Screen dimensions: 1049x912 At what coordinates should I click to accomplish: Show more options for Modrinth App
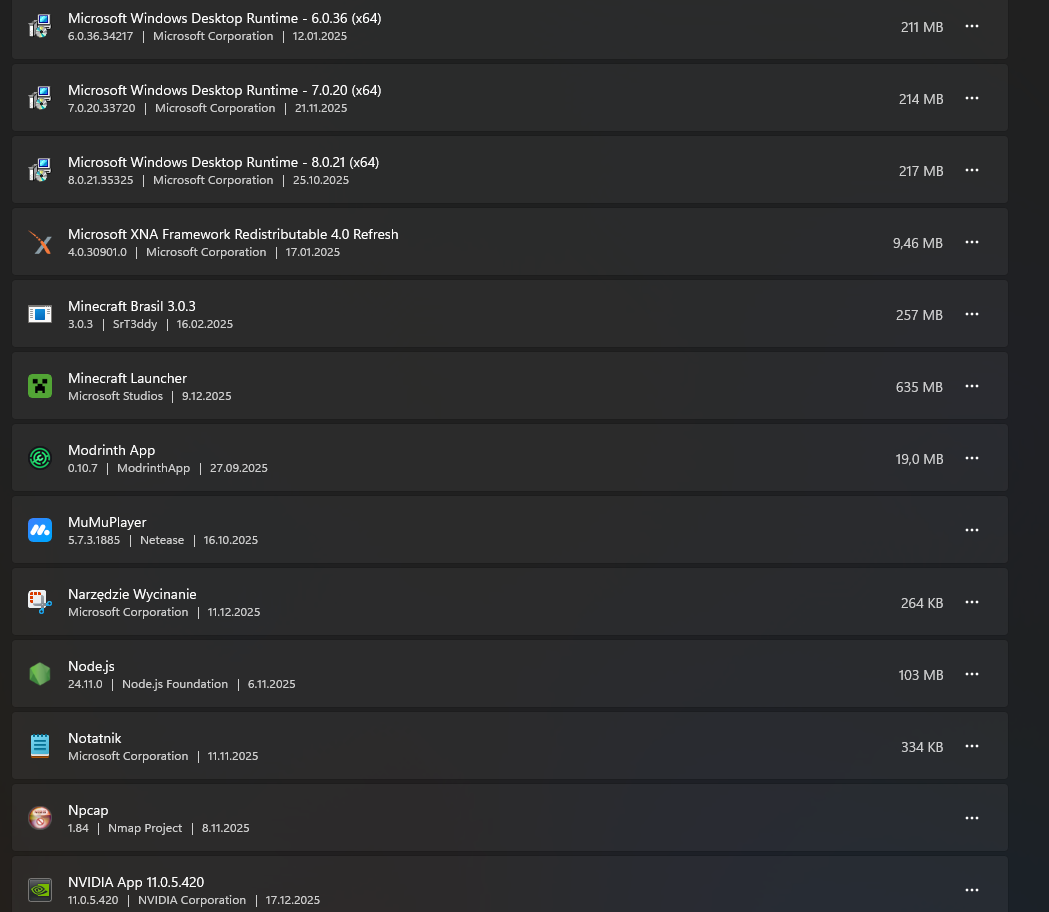click(971, 458)
